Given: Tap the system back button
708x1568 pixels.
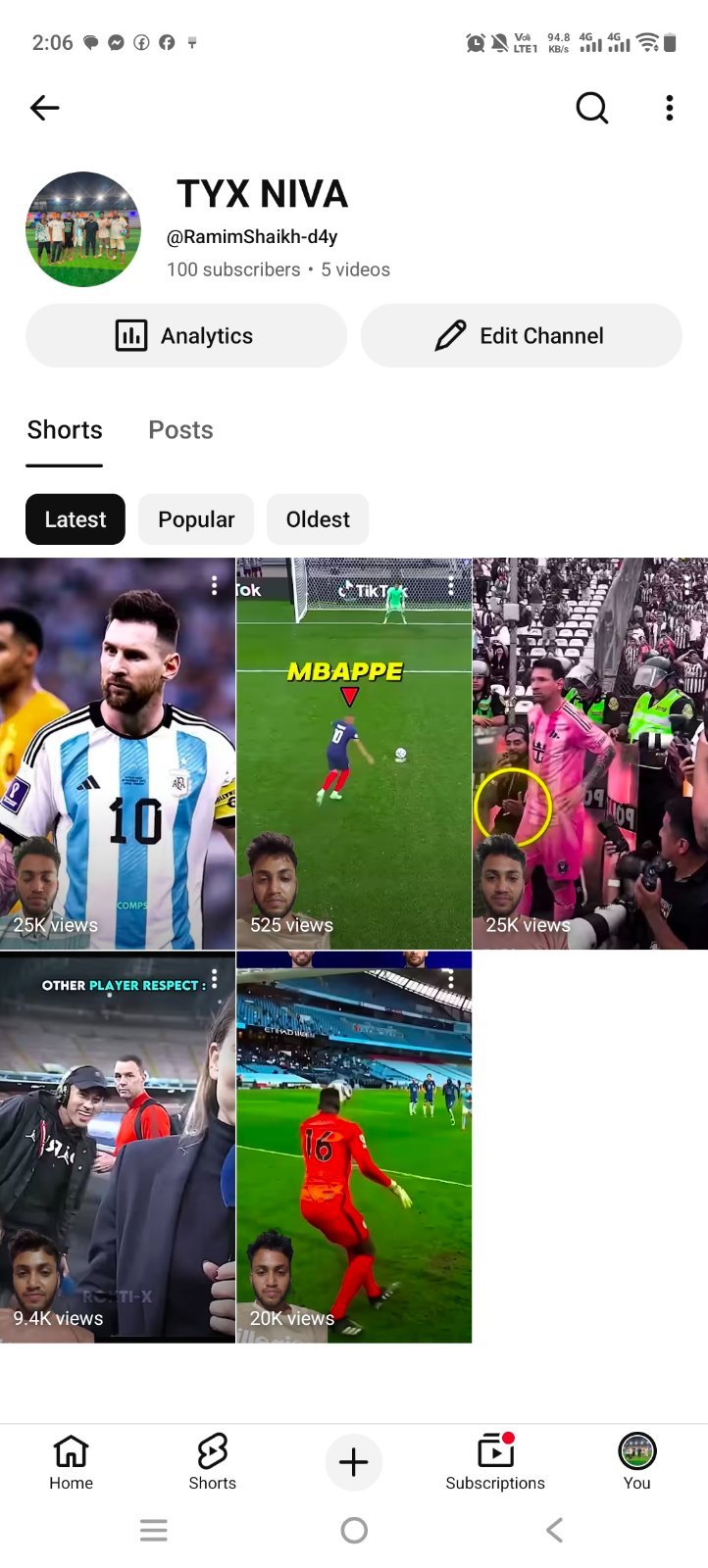Looking at the screenshot, I should pos(554,1530).
